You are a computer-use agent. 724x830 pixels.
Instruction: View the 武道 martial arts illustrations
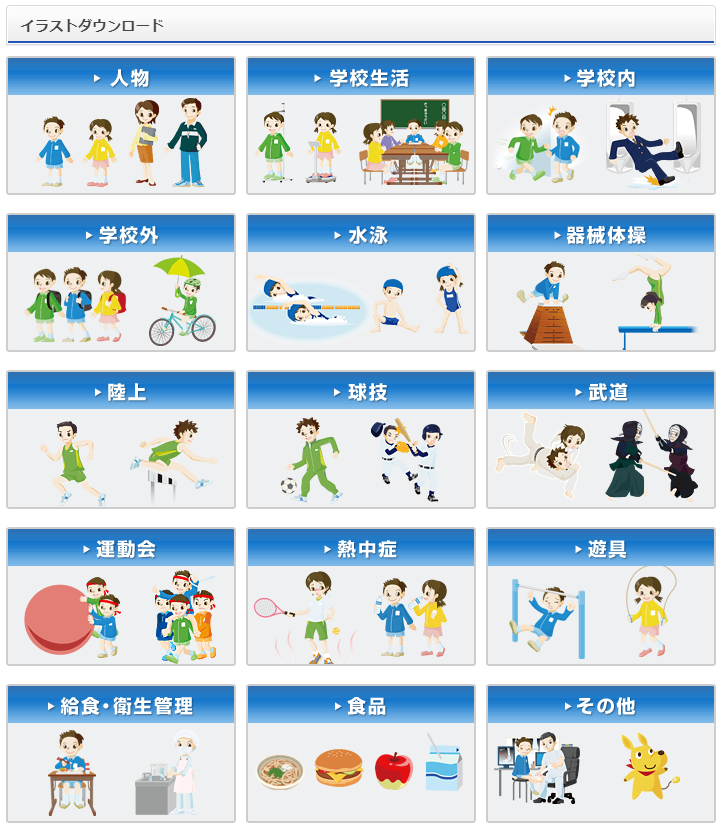[601, 392]
